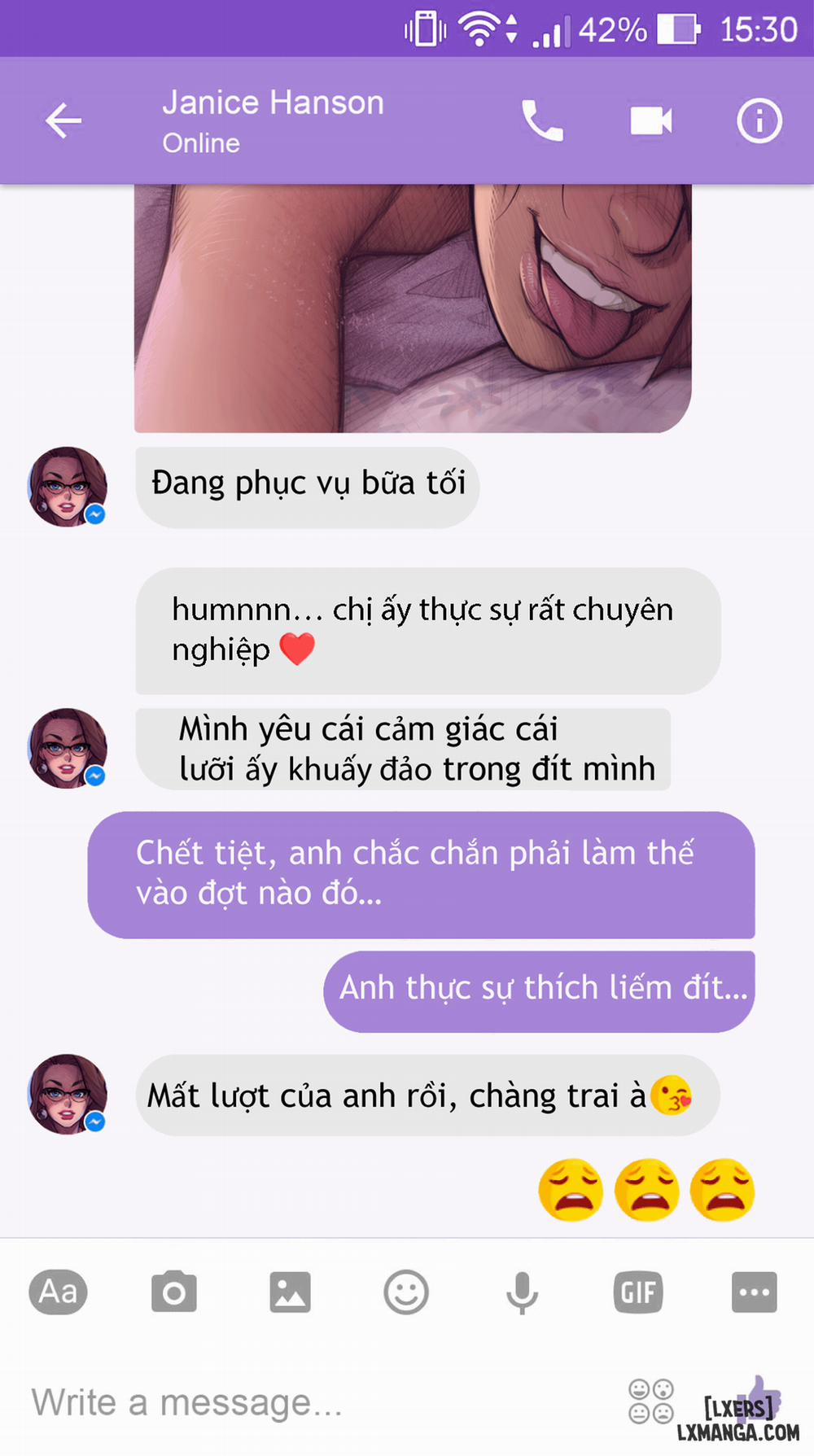Open the camera to take a photo
This screenshot has width=814, height=1456.
point(174,1292)
